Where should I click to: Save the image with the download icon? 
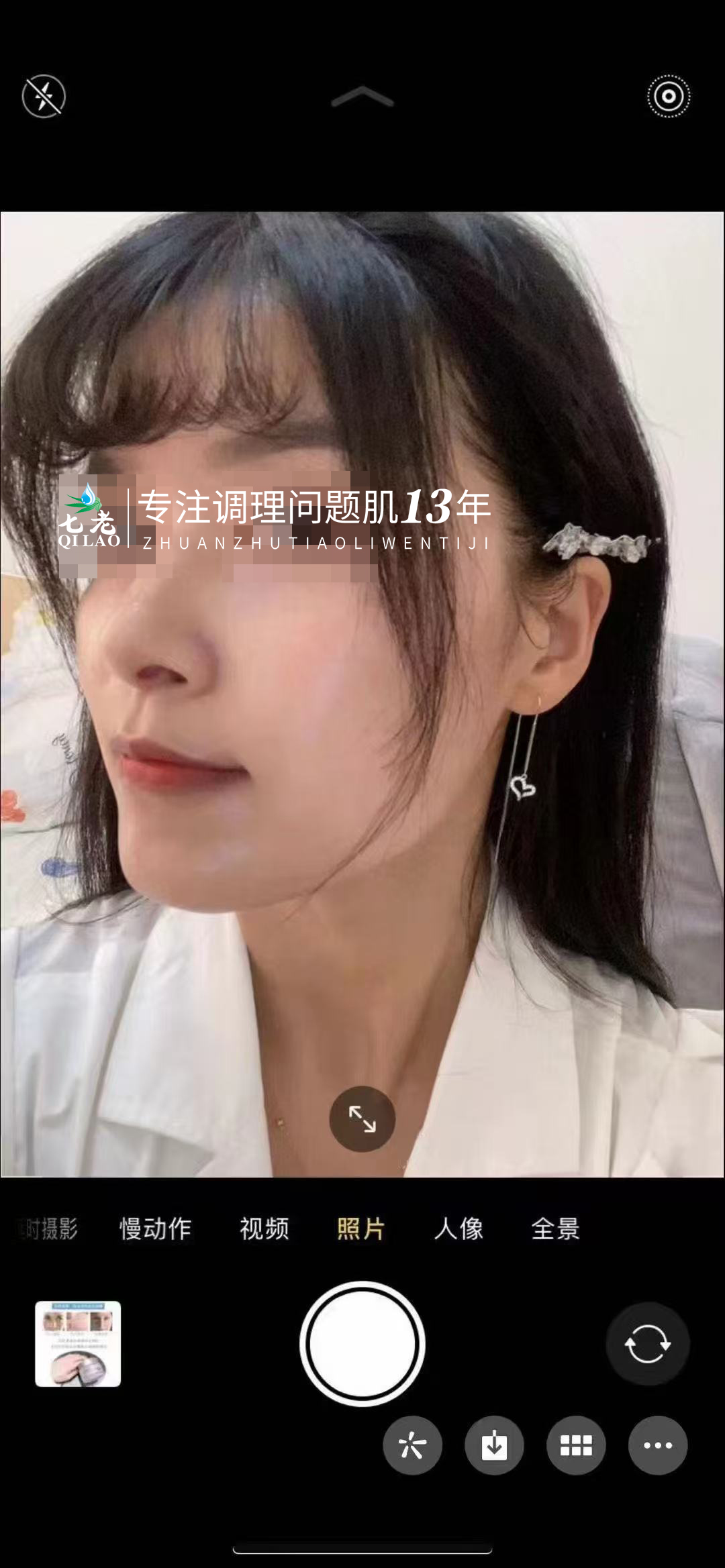[x=494, y=1445]
